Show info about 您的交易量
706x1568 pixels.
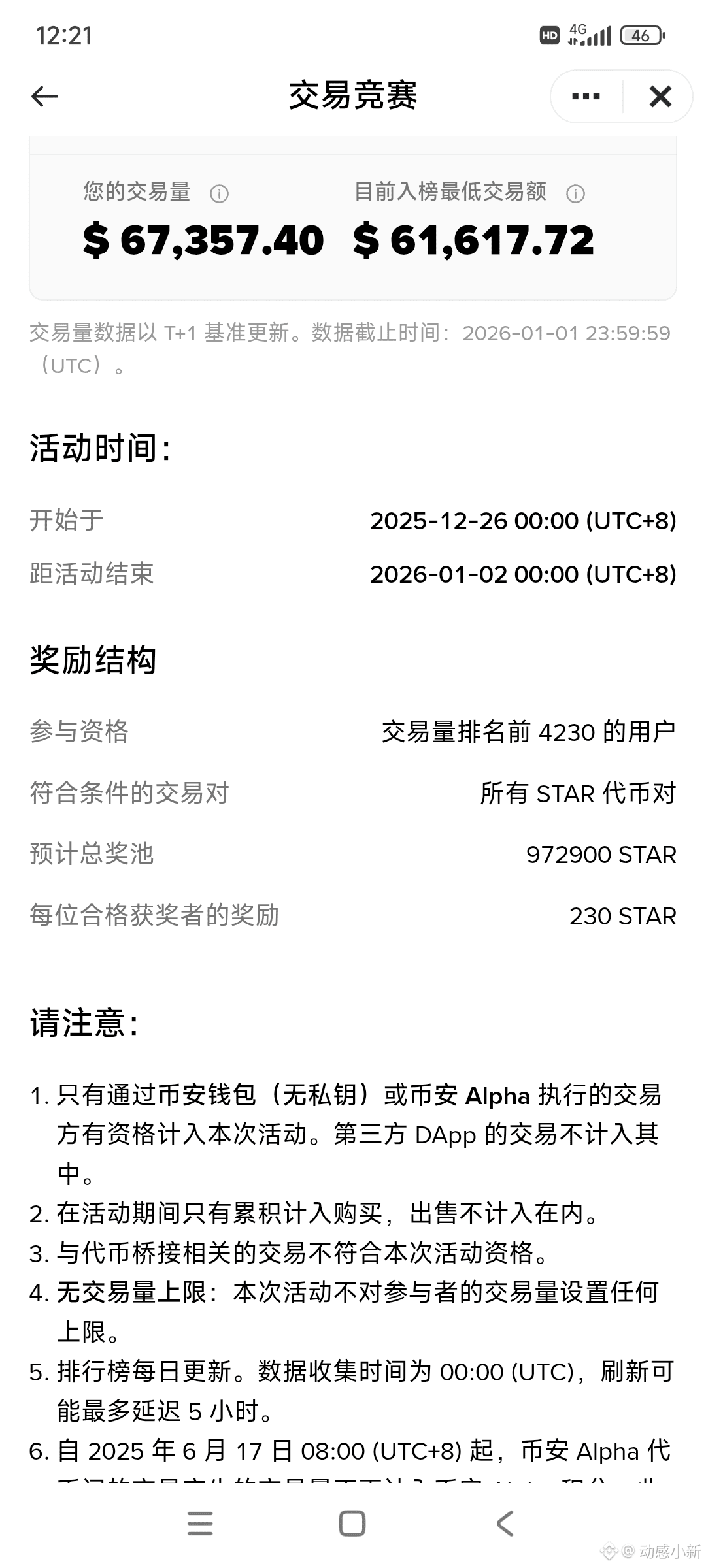click(x=219, y=193)
